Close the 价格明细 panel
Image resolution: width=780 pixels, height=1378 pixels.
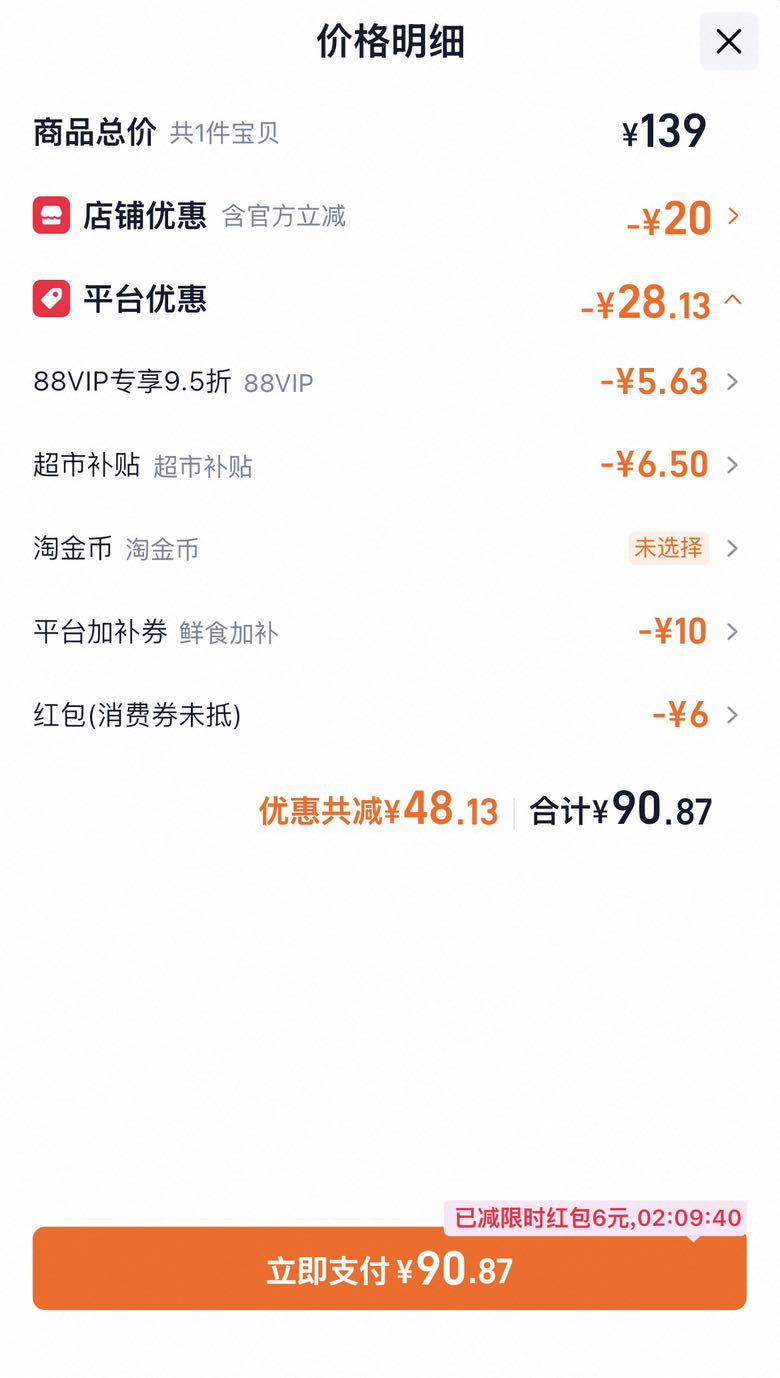[728, 41]
